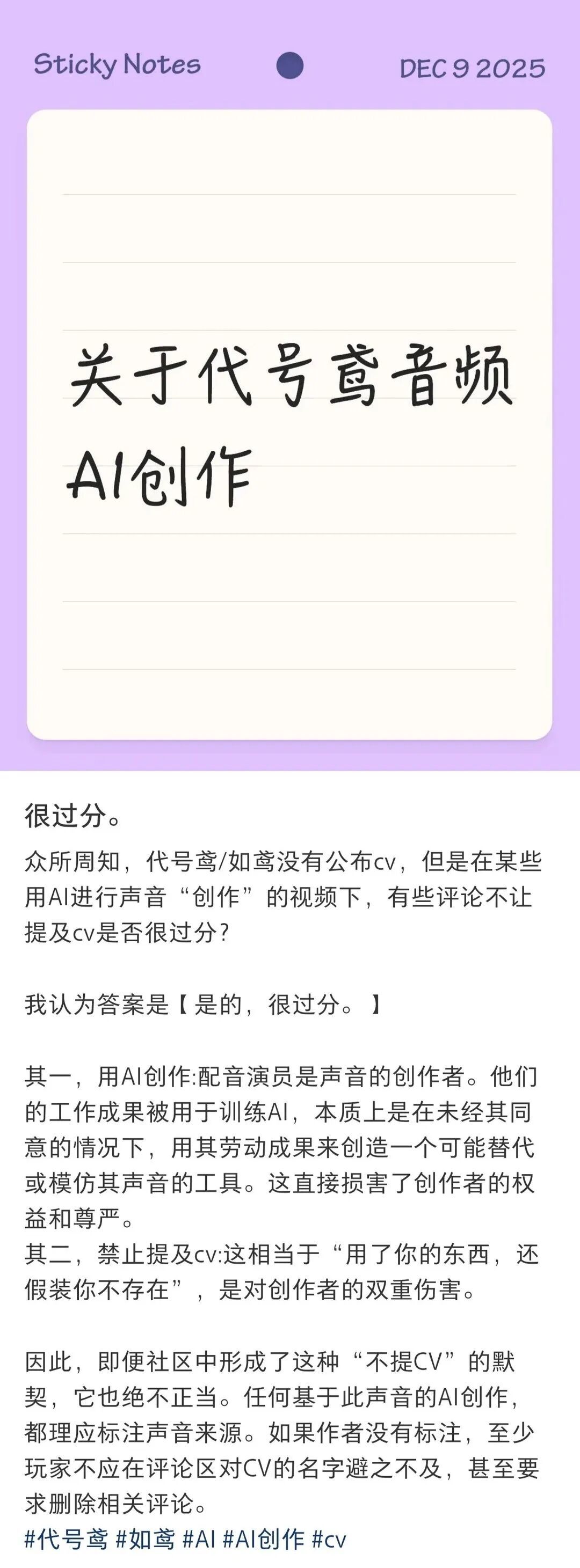Open the #代号鸢 hashtag
The height and width of the screenshot is (1568, 580).
(66, 1540)
